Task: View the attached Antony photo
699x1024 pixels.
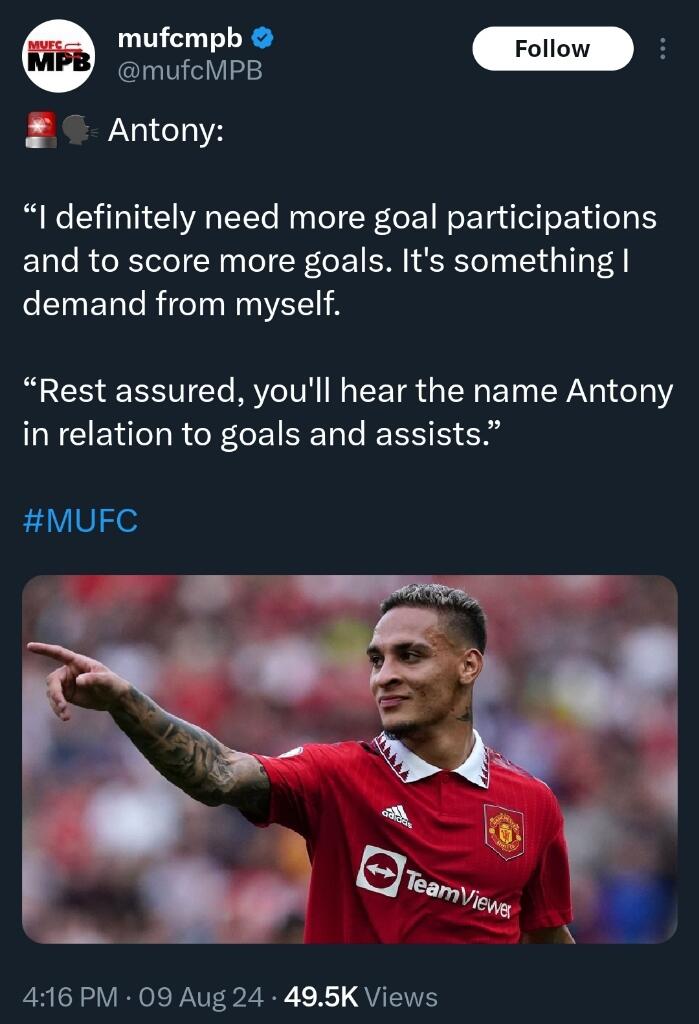Action: pyautogui.click(x=349, y=758)
